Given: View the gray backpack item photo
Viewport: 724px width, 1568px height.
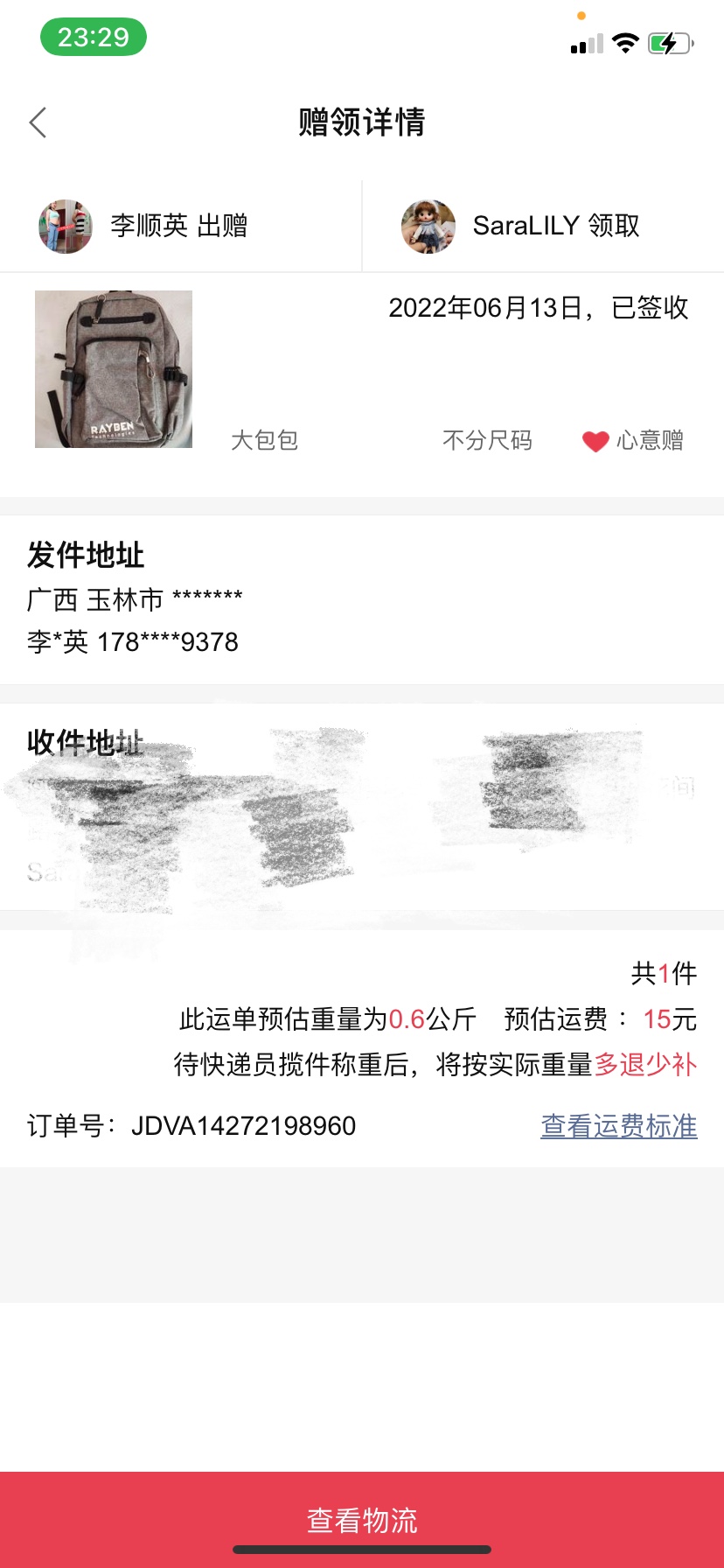Looking at the screenshot, I should (114, 369).
